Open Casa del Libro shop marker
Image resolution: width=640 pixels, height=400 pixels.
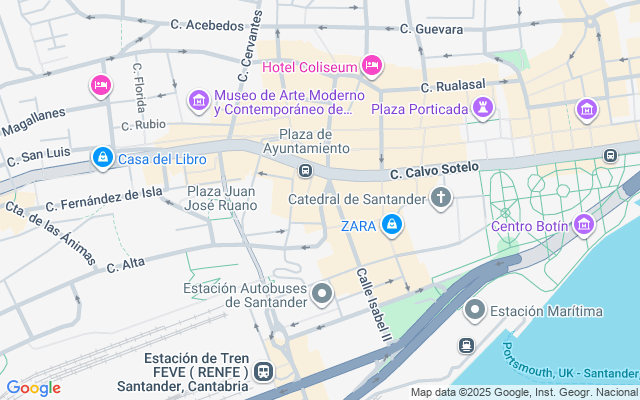click(x=103, y=158)
